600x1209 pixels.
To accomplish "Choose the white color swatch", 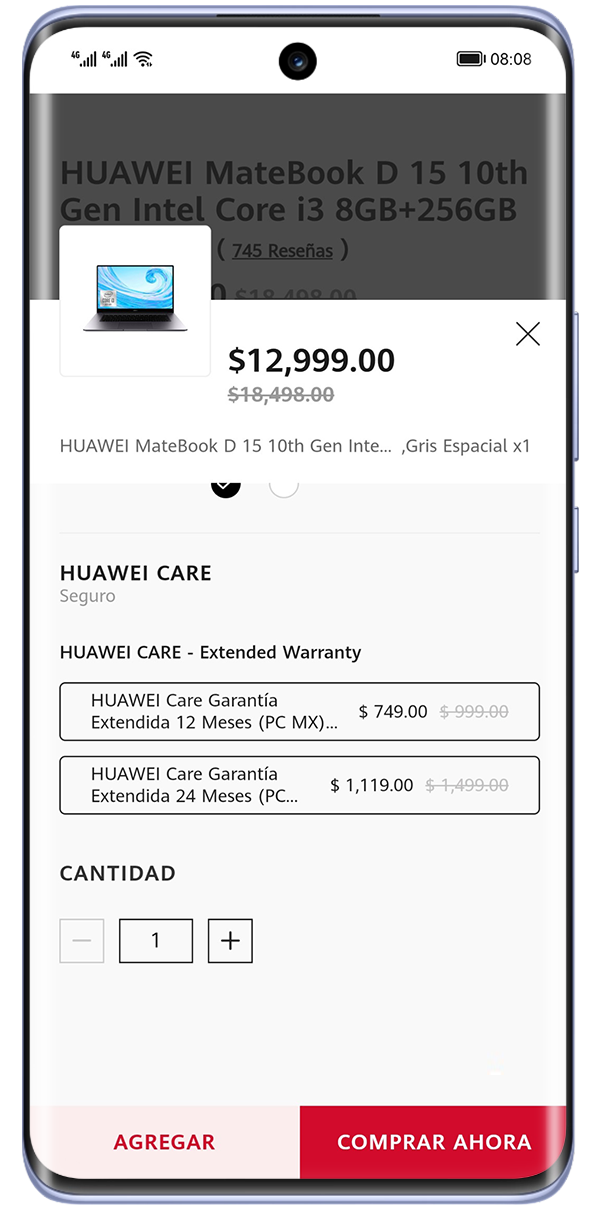I will pyautogui.click(x=284, y=486).
